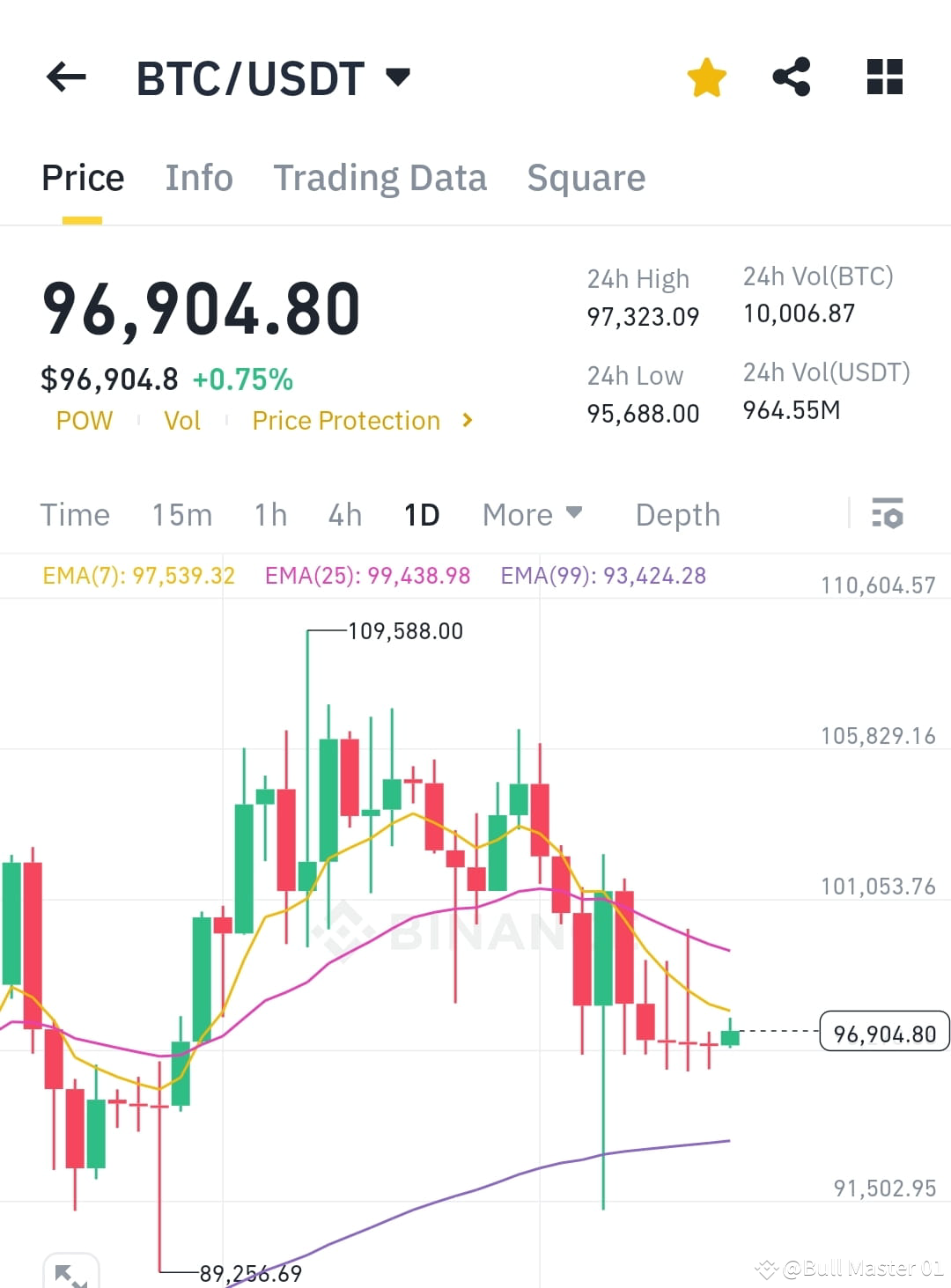Expand the More timeframes dropdown
Screen dimensions: 951x1288
pos(531,514)
